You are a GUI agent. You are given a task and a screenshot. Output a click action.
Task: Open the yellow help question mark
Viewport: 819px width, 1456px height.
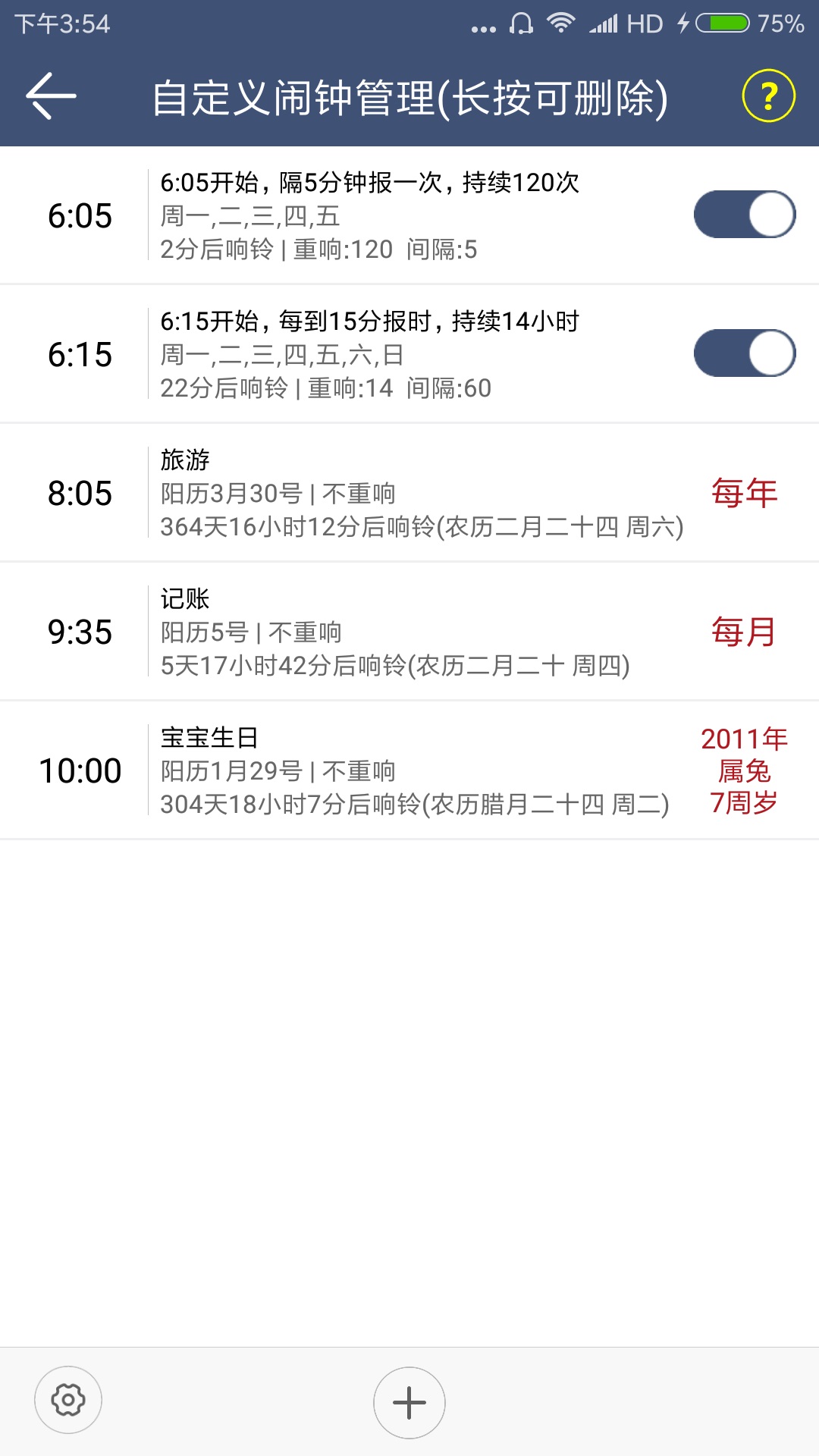click(767, 96)
